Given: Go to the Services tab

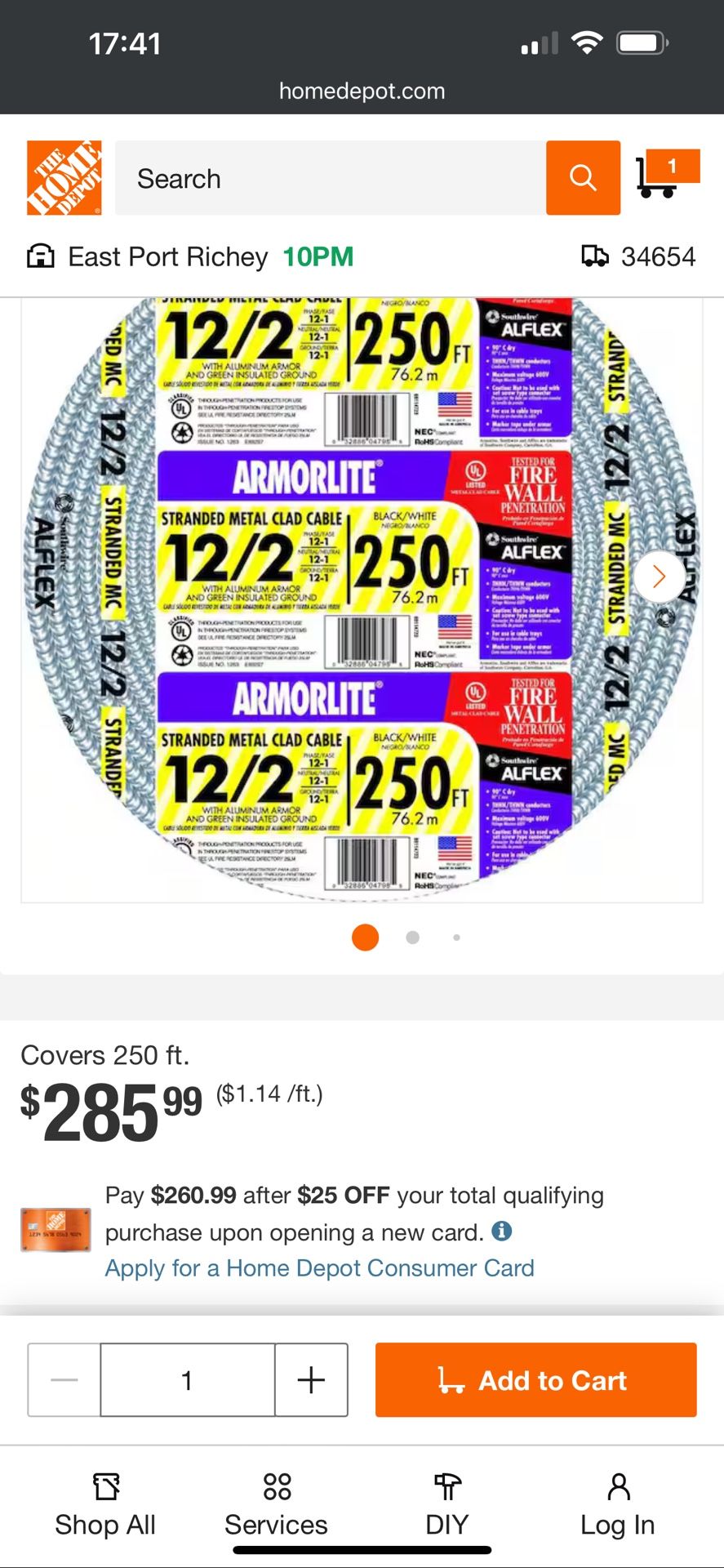Looking at the screenshot, I should click(276, 1505).
